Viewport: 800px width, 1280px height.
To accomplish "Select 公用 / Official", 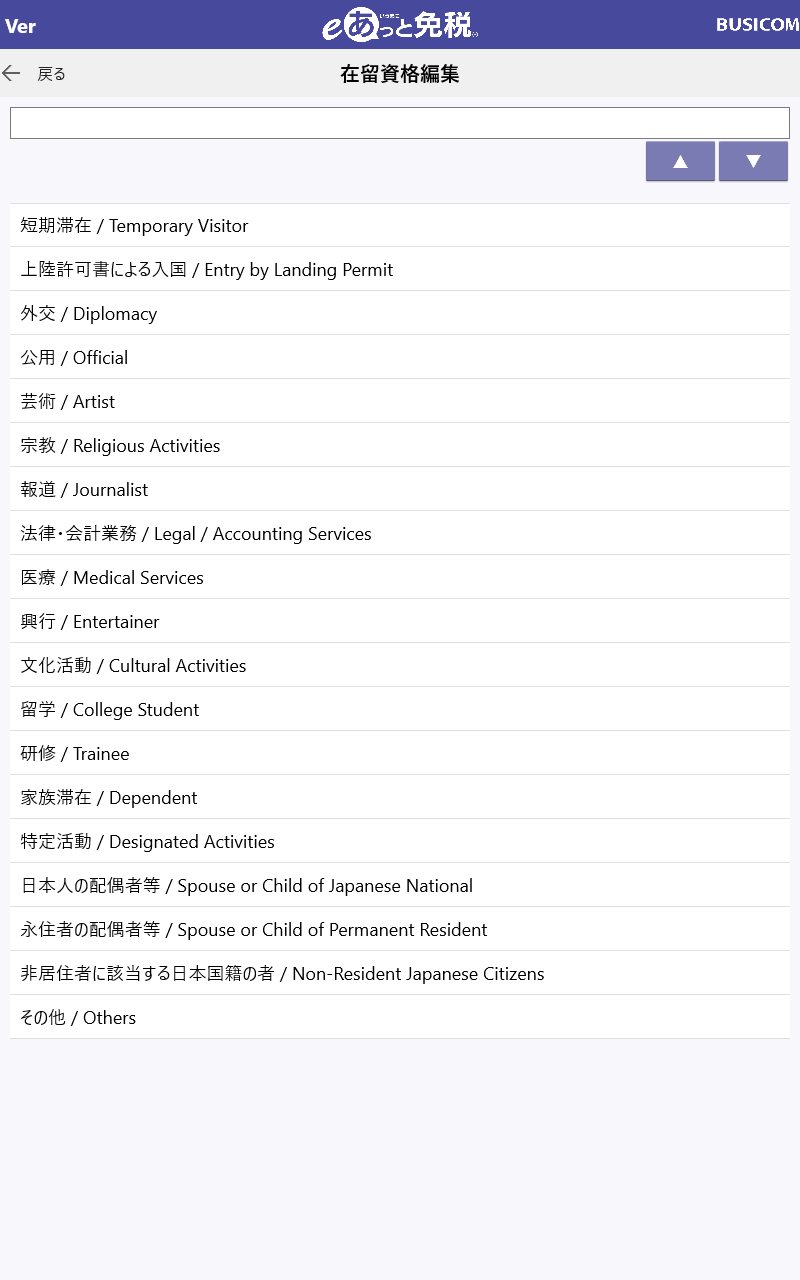I will (x=400, y=358).
